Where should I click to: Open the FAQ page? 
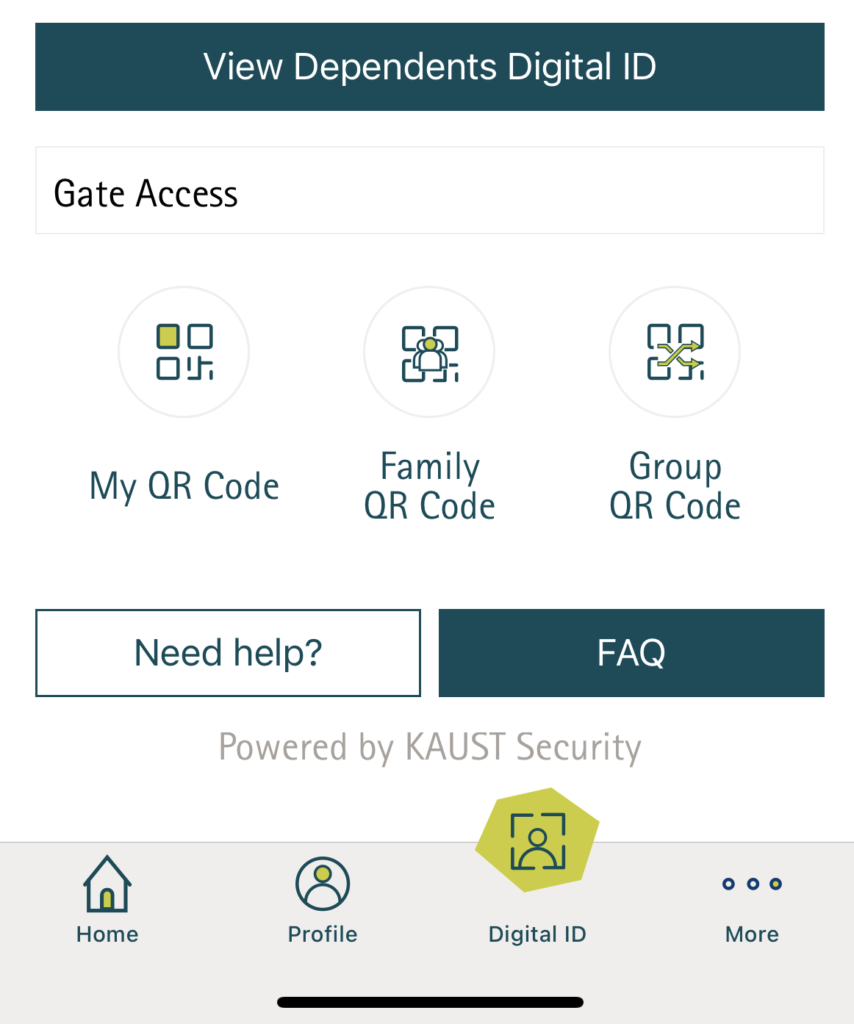pos(631,653)
